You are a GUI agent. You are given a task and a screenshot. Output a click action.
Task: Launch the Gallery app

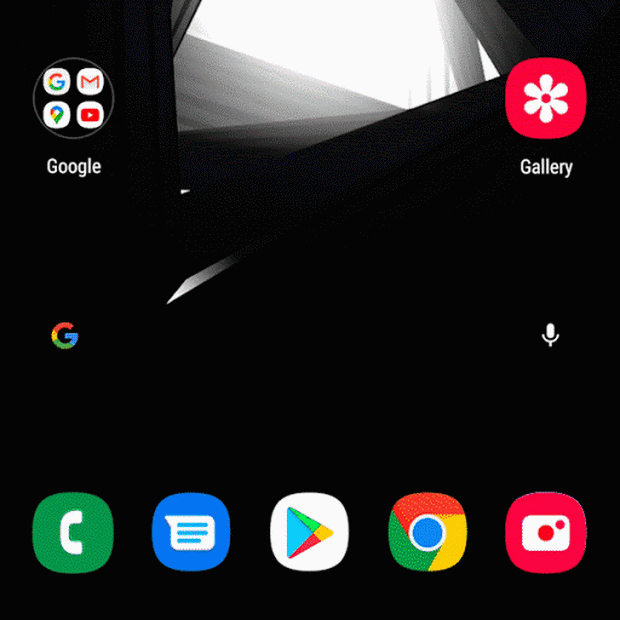546,99
